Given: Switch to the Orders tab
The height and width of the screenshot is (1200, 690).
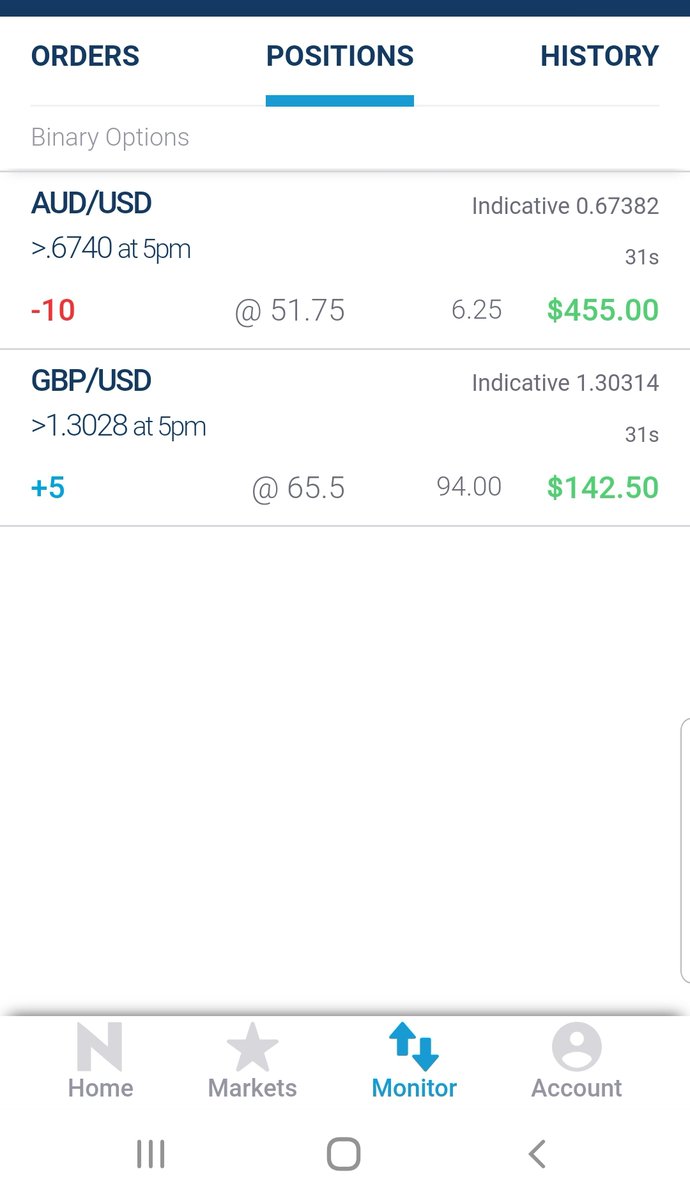Looking at the screenshot, I should 85,56.
